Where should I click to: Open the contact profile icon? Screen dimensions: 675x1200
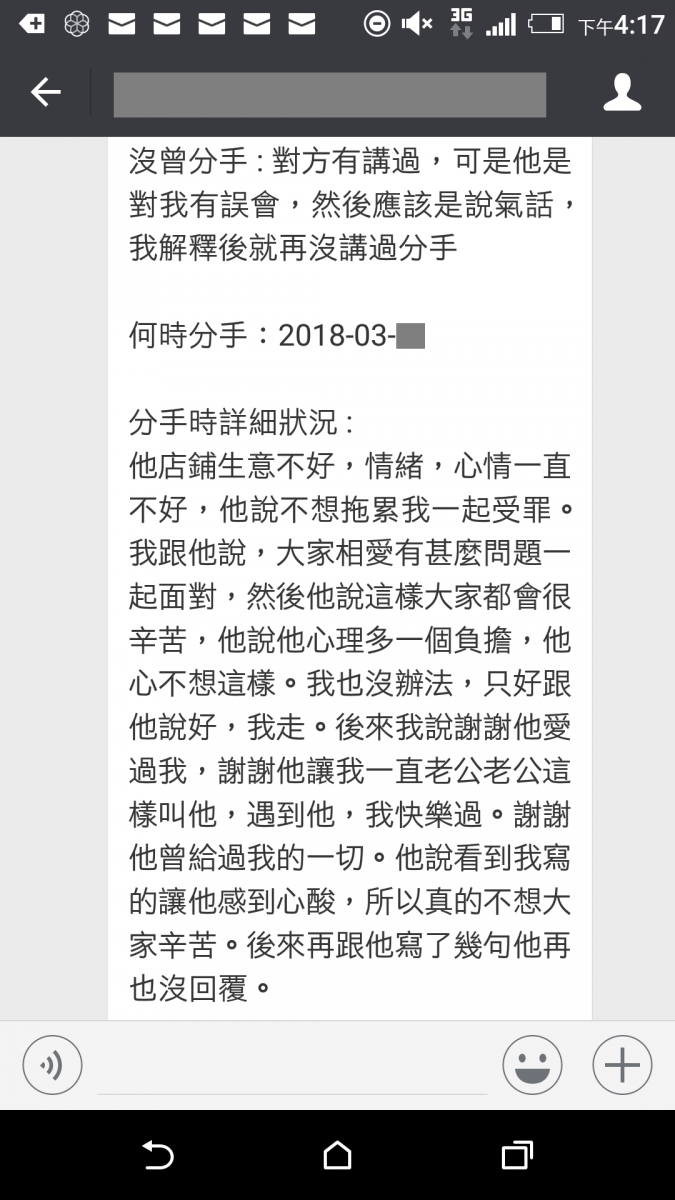click(x=622, y=93)
